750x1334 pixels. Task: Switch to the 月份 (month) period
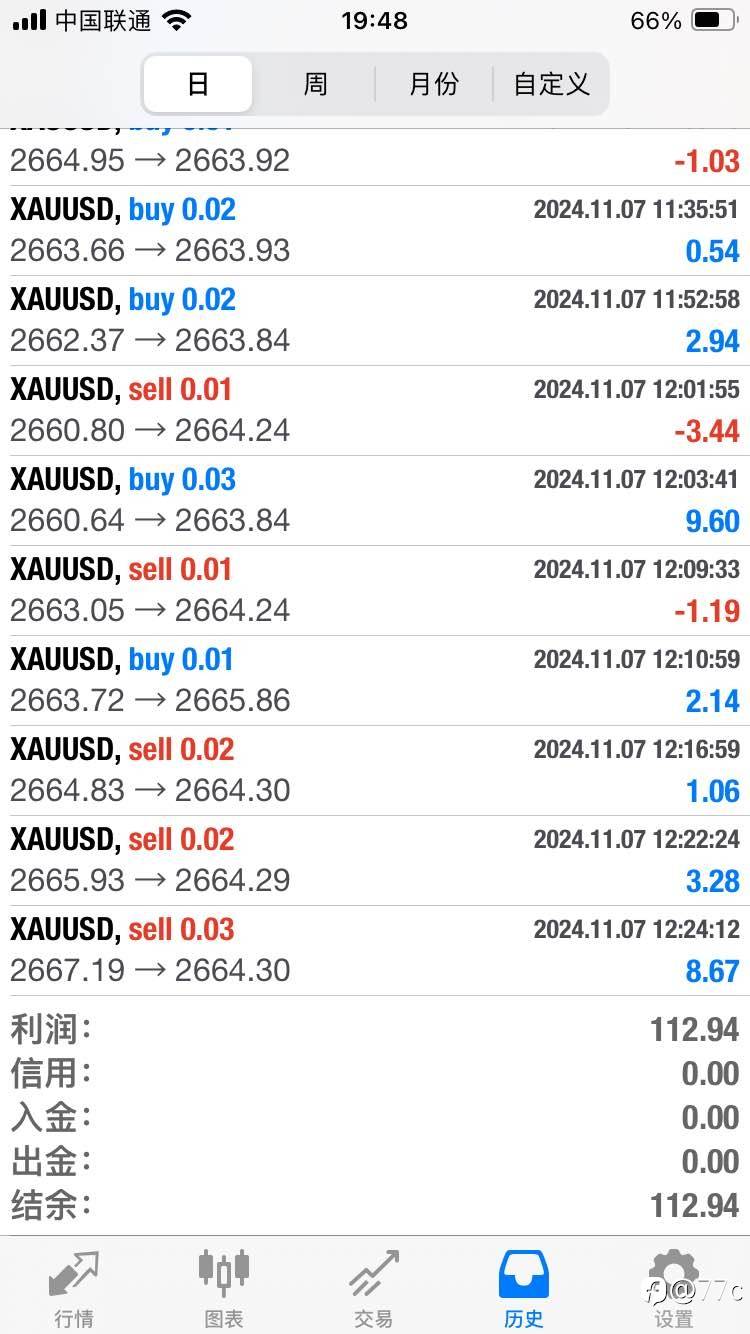(433, 84)
